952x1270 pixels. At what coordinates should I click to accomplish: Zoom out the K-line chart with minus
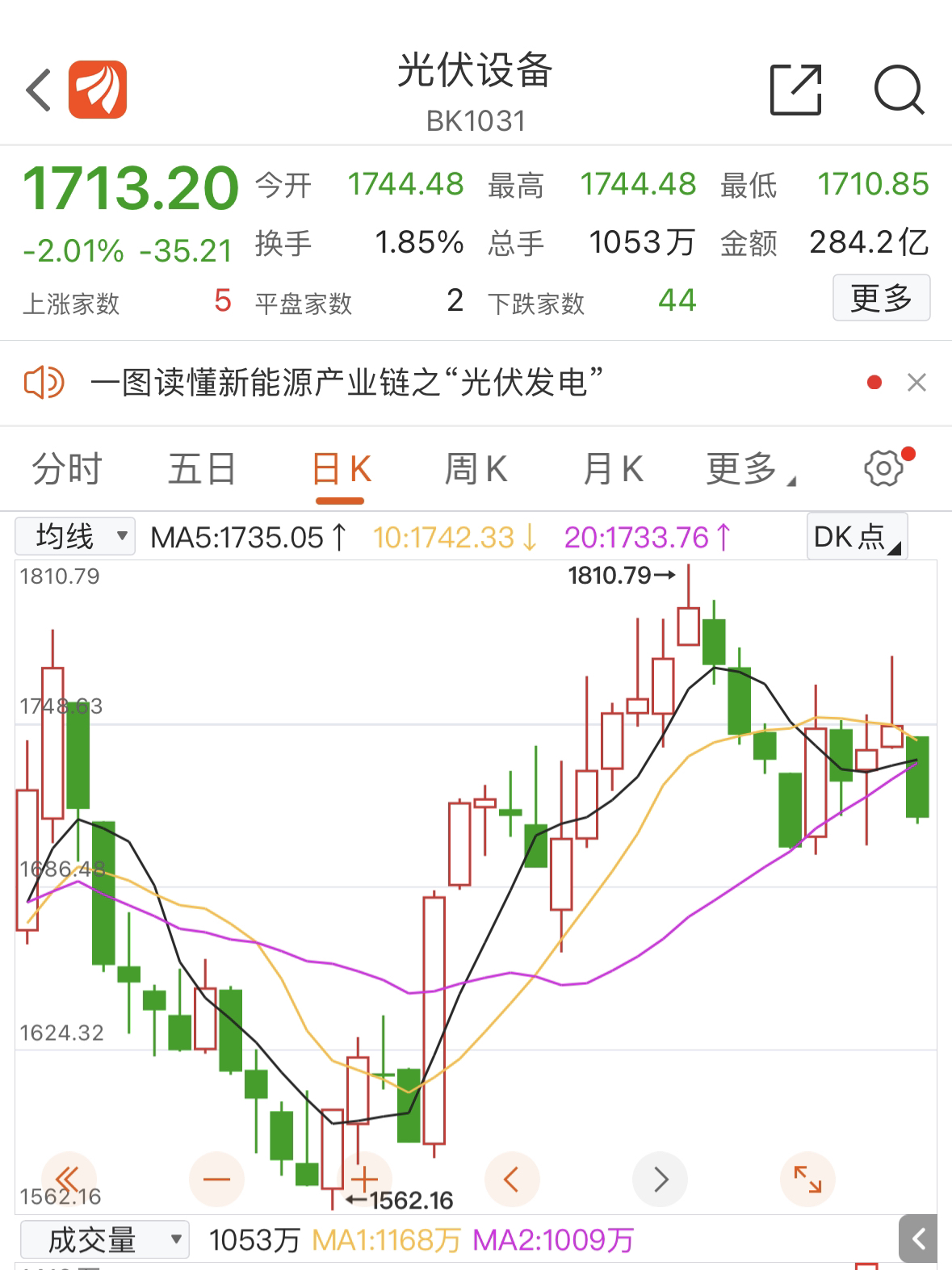216,1180
